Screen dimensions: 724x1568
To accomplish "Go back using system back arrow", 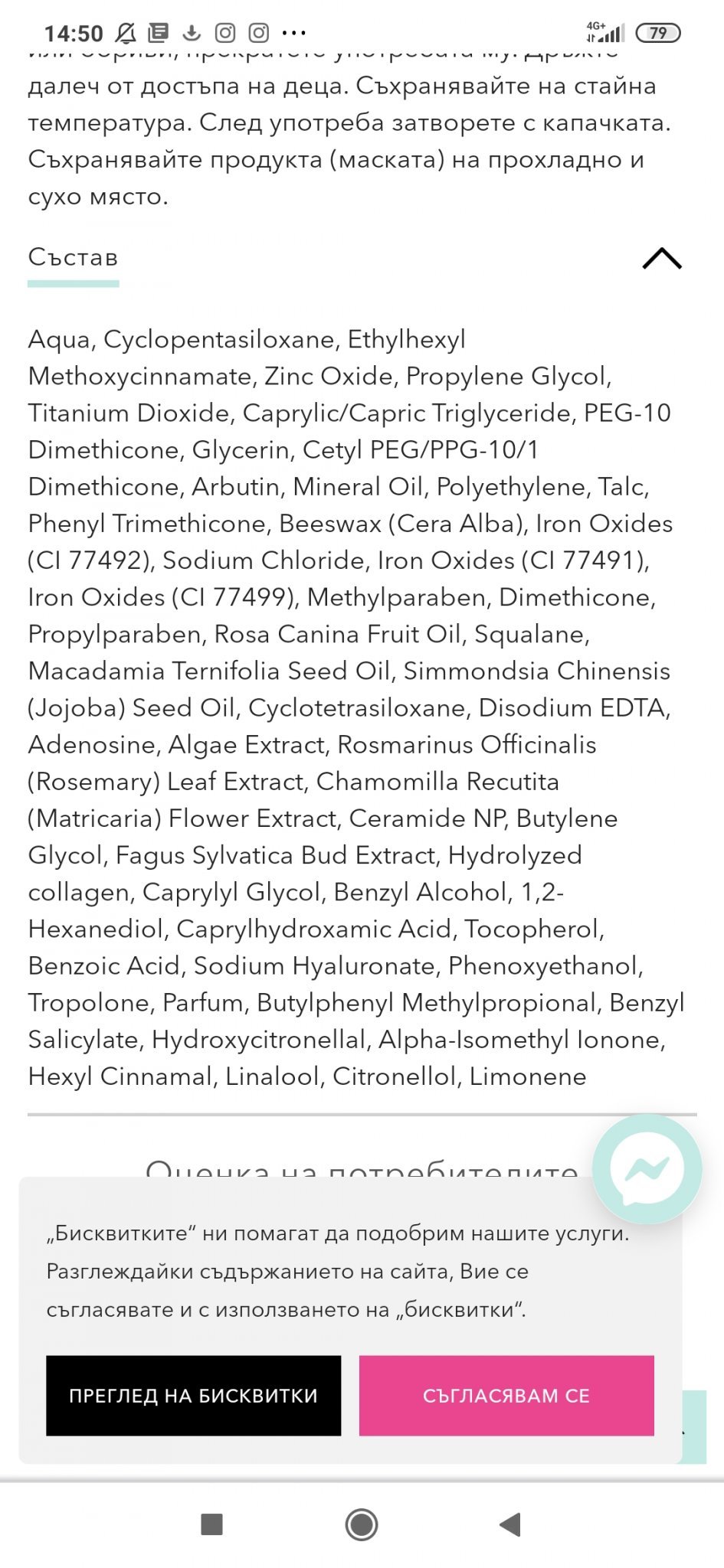I will (x=510, y=1524).
